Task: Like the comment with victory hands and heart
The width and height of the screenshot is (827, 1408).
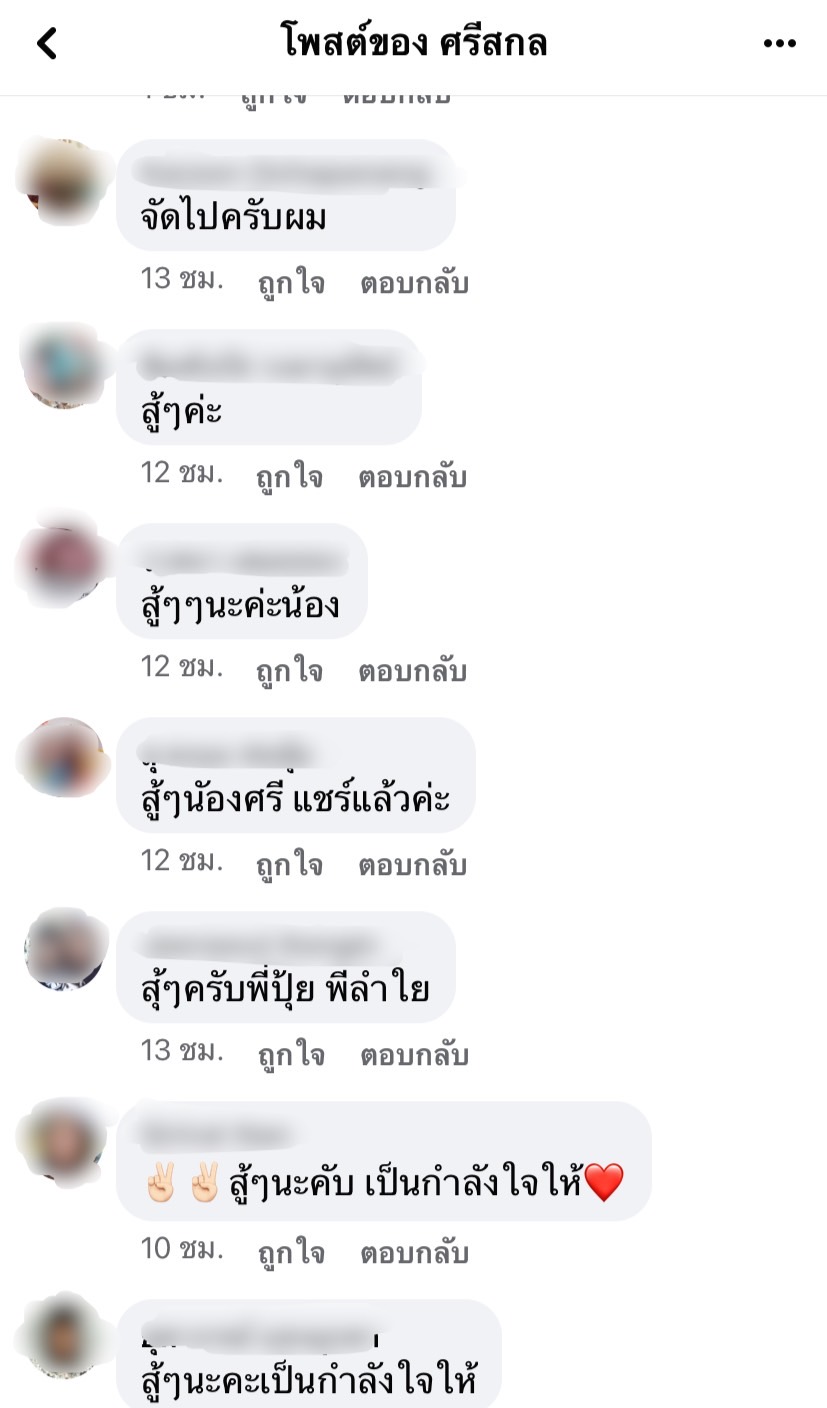Action: click(291, 1254)
